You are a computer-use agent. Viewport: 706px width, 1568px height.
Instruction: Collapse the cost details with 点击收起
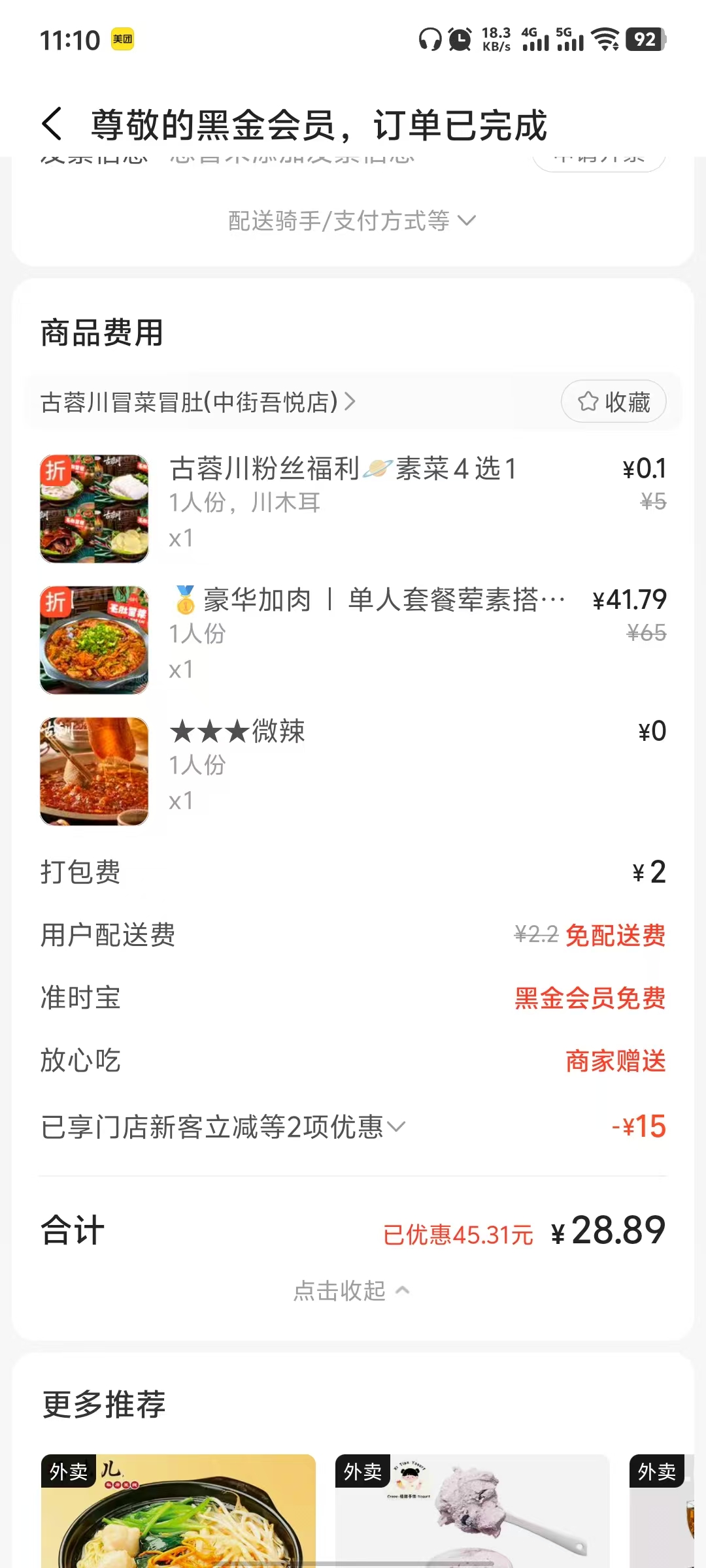click(352, 1290)
